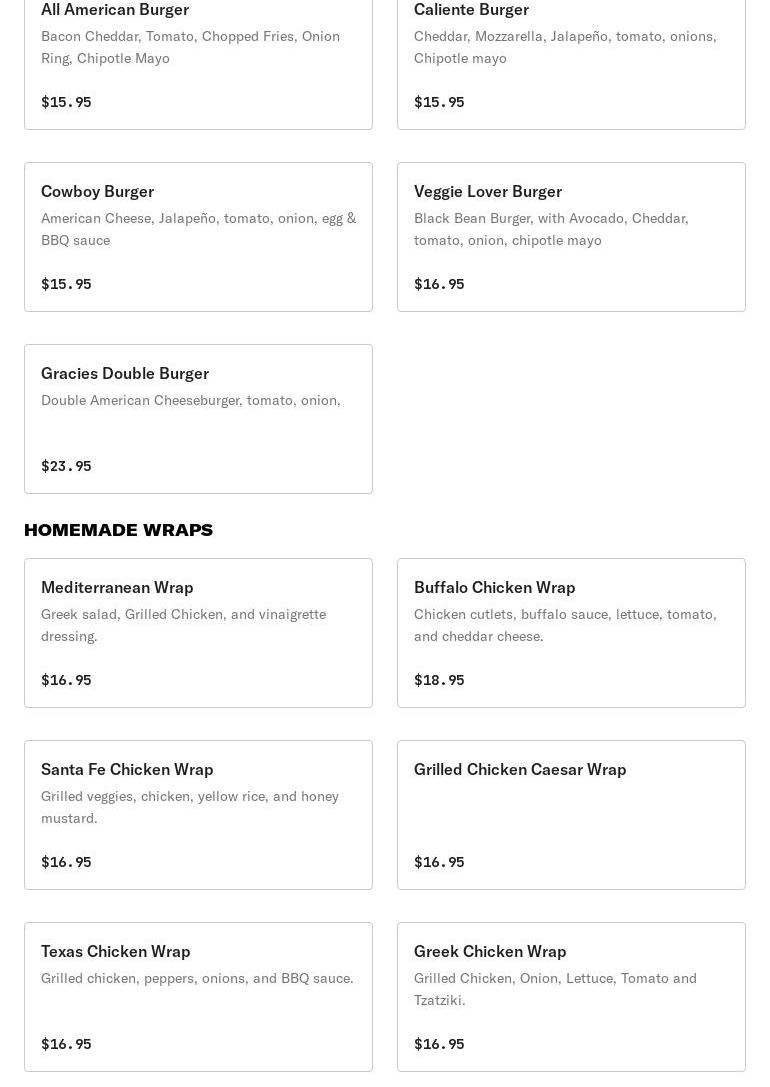The image size is (770, 1087).
Task: Open the Grilled Chicken Caesar Wrap
Action: pos(571,815)
